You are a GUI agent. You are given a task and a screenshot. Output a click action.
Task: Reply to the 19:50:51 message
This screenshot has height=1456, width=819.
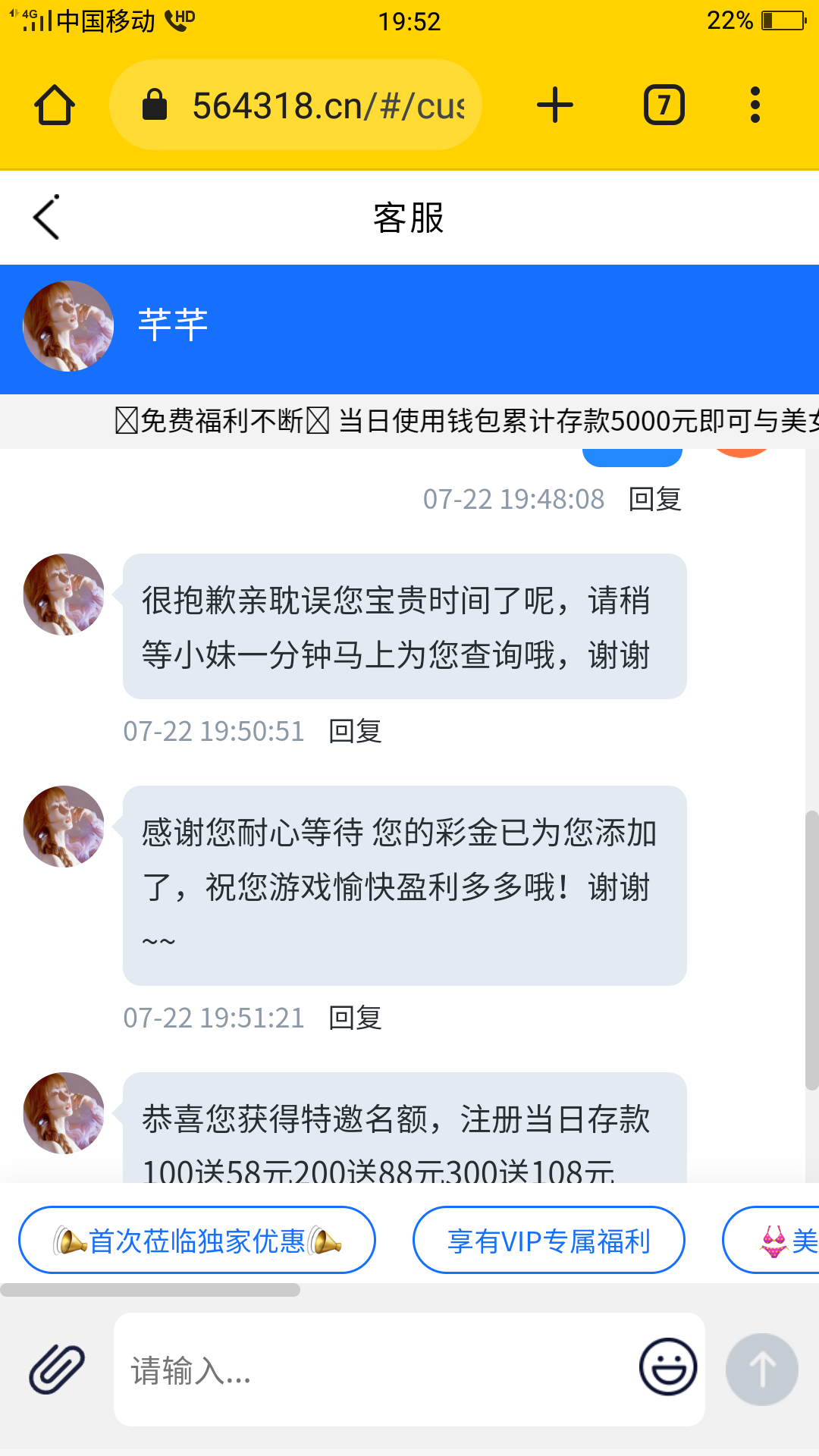coord(355,731)
